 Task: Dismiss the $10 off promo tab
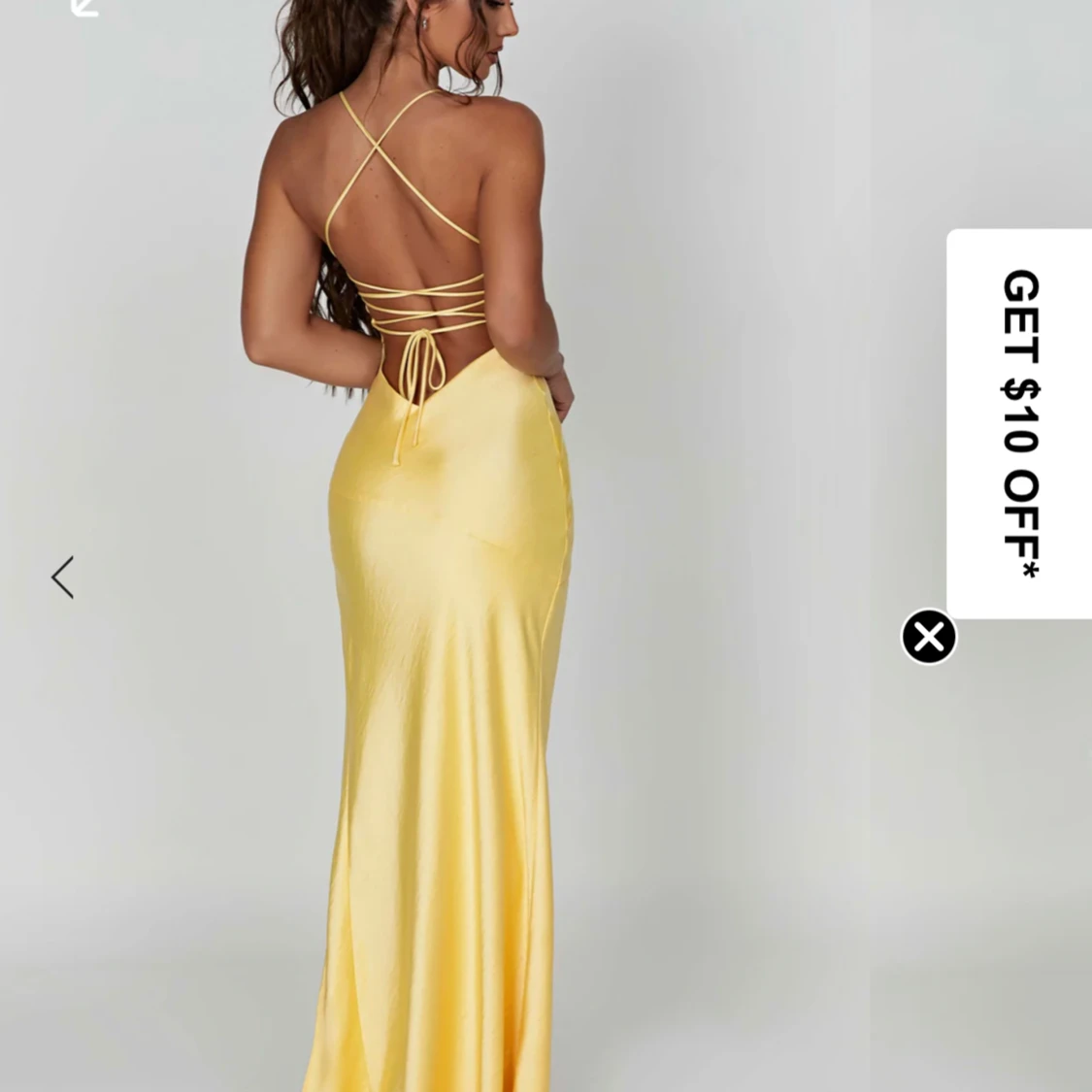(x=929, y=637)
